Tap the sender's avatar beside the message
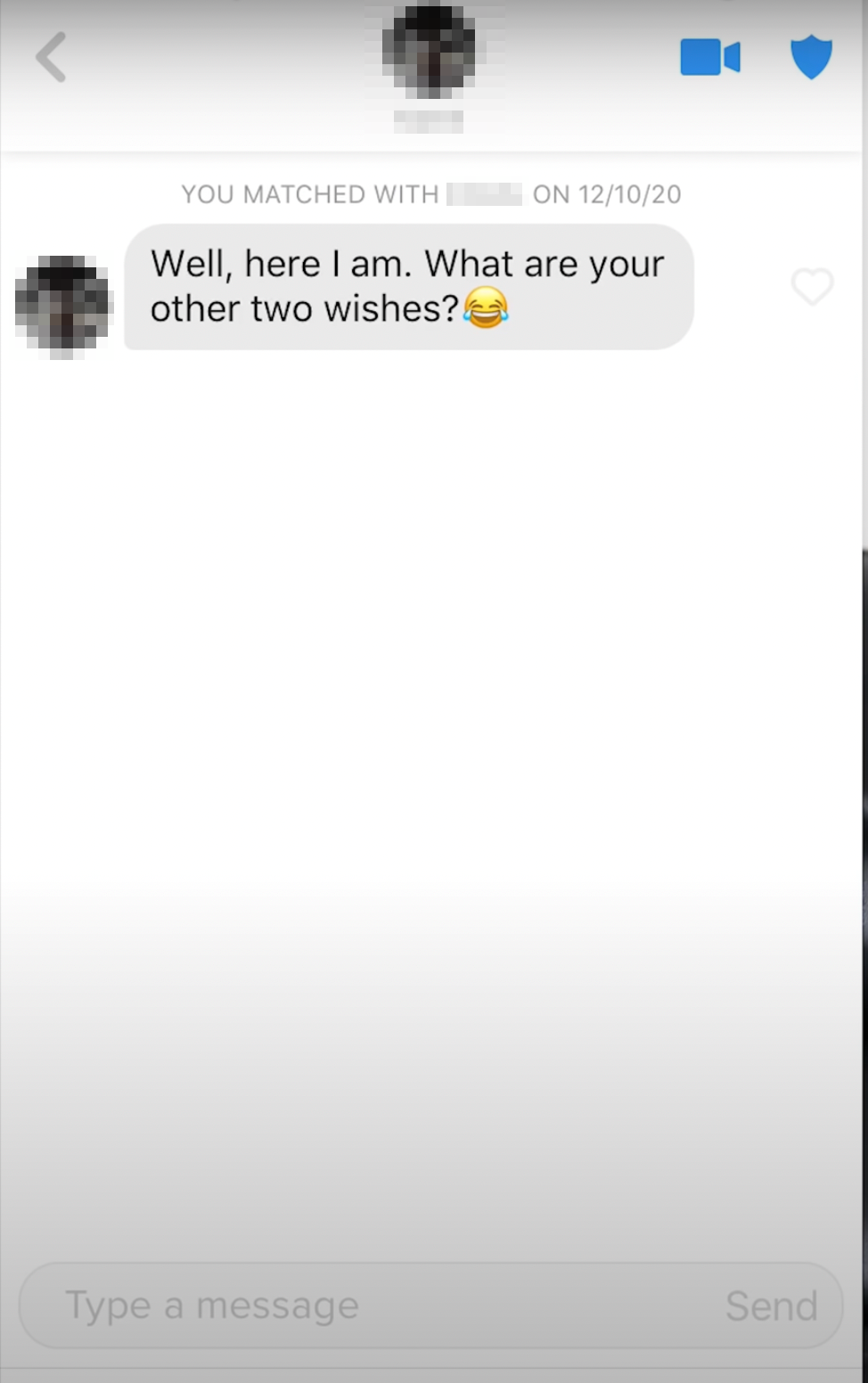This screenshot has height=1383, width=868. click(x=62, y=306)
